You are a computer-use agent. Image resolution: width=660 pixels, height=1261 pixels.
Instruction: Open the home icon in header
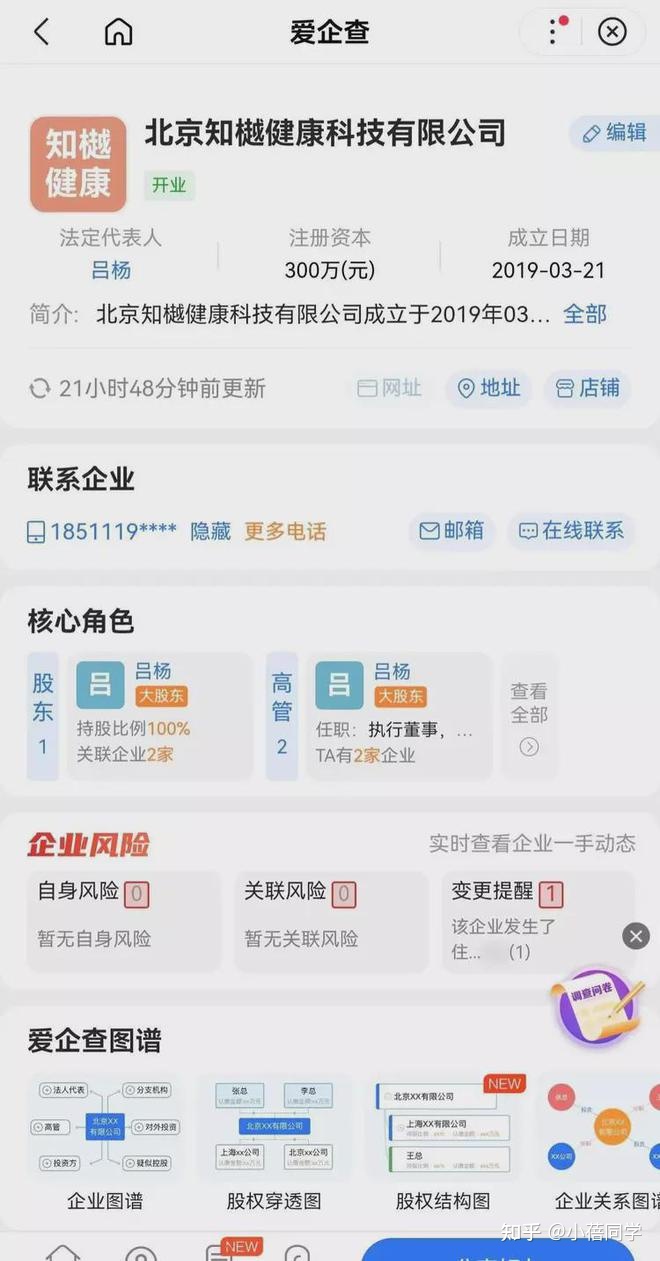click(x=118, y=32)
